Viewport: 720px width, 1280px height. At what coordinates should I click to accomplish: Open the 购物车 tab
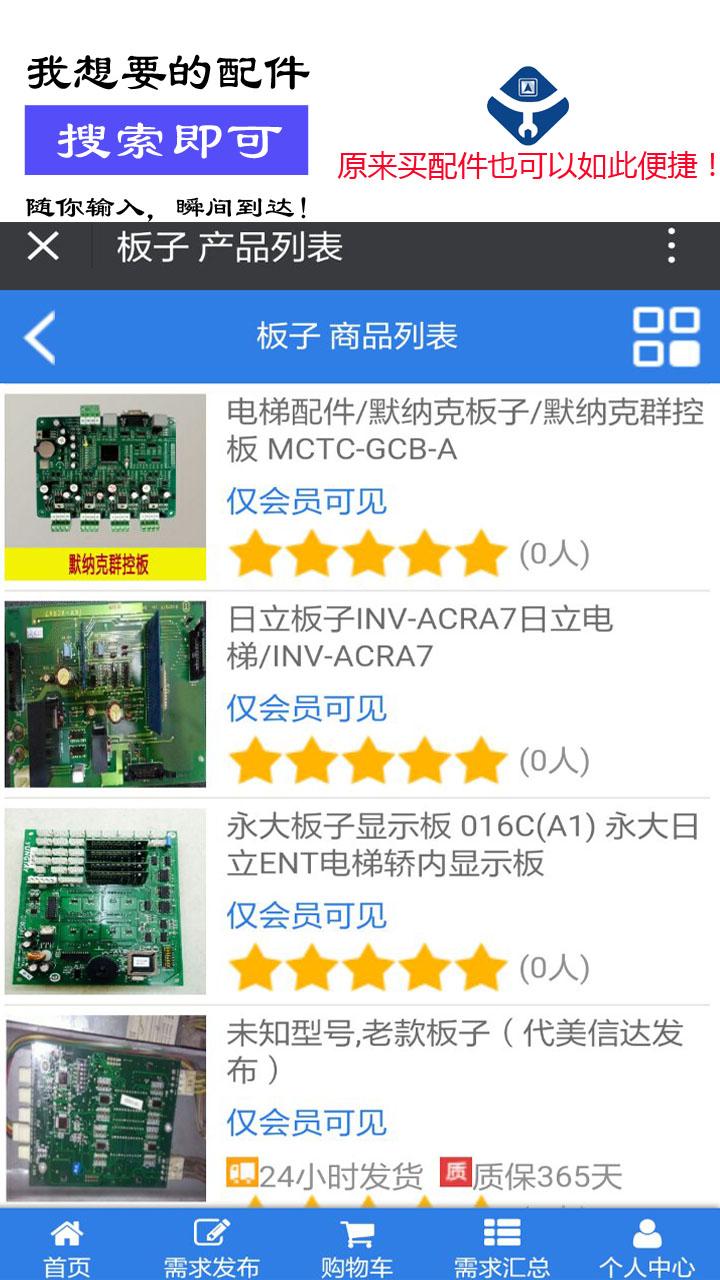click(x=357, y=1246)
